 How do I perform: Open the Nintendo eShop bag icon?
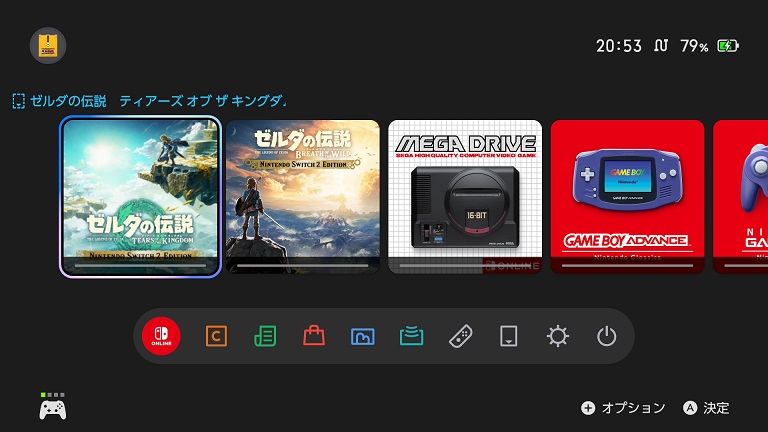tap(314, 336)
